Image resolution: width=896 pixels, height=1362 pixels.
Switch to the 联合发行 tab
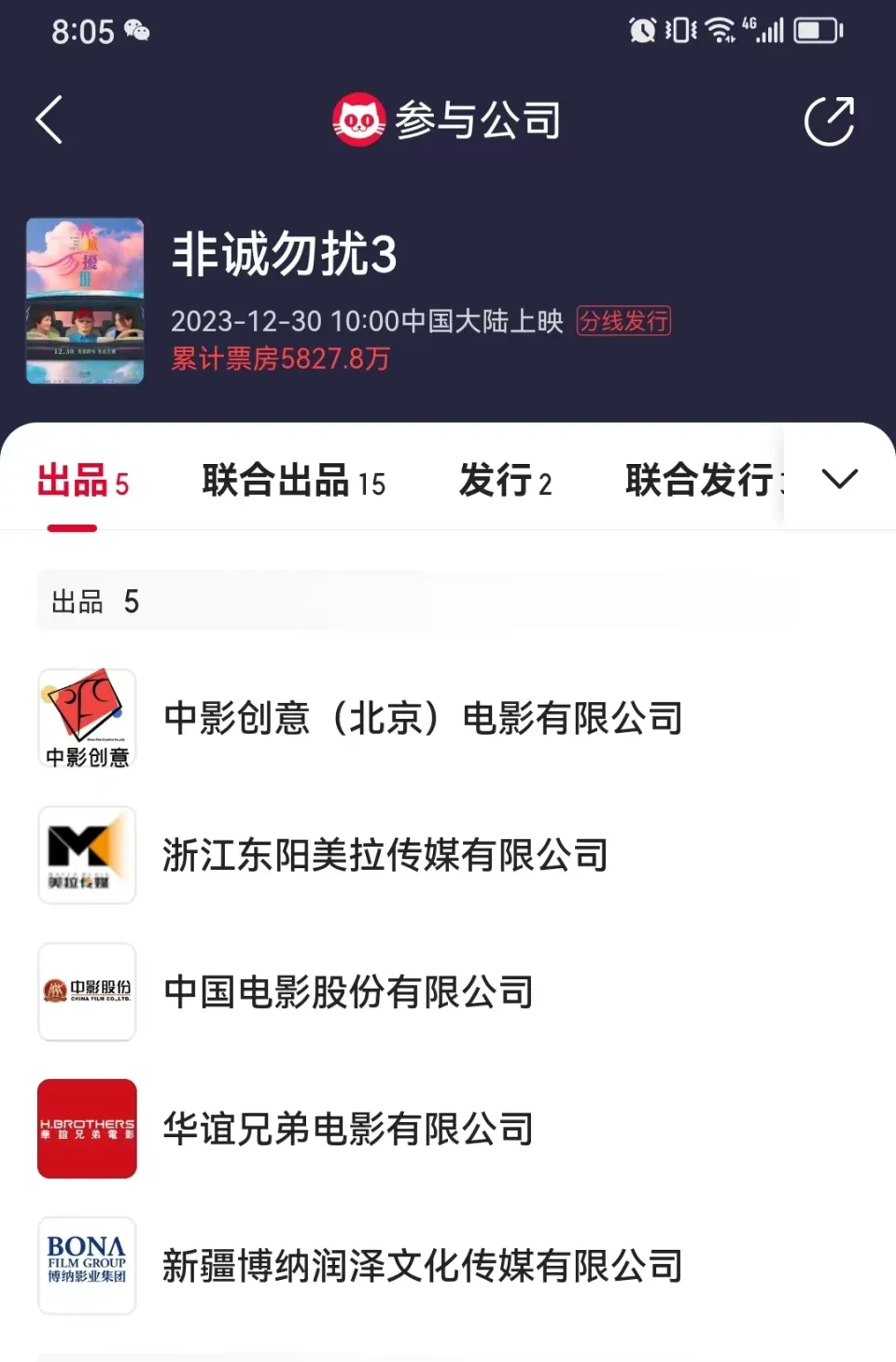[702, 482]
